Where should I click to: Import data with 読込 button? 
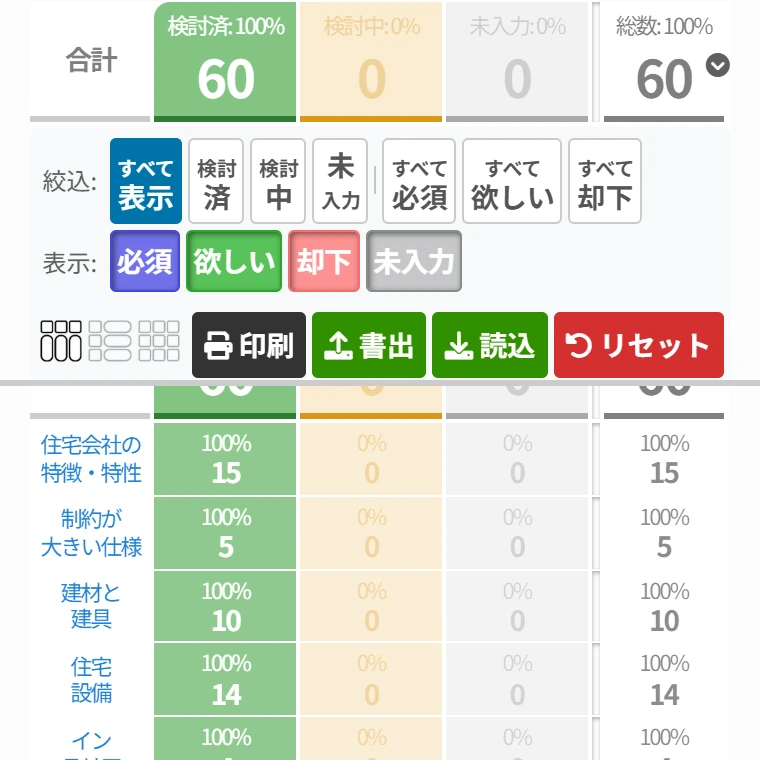(490, 345)
